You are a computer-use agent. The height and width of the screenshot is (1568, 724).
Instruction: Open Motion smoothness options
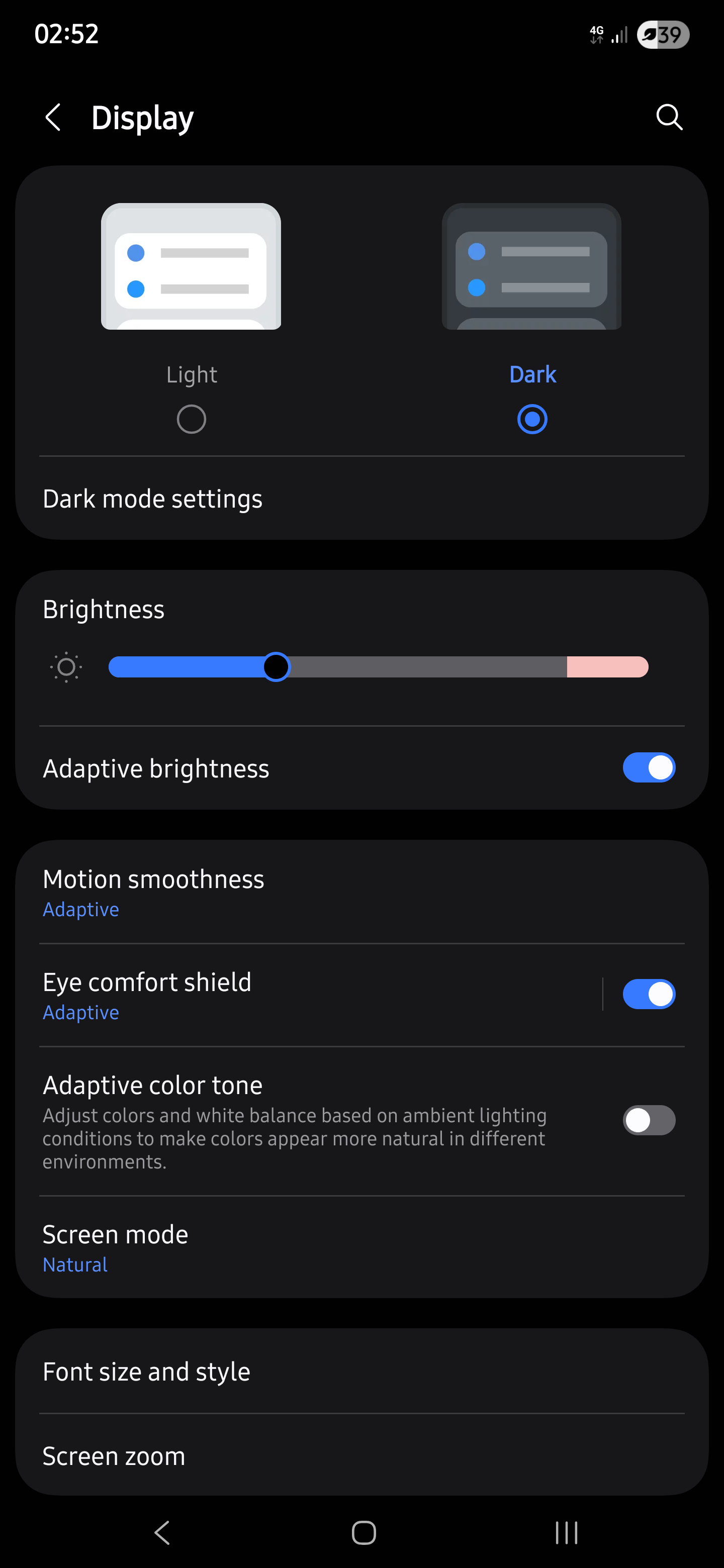tap(361, 892)
